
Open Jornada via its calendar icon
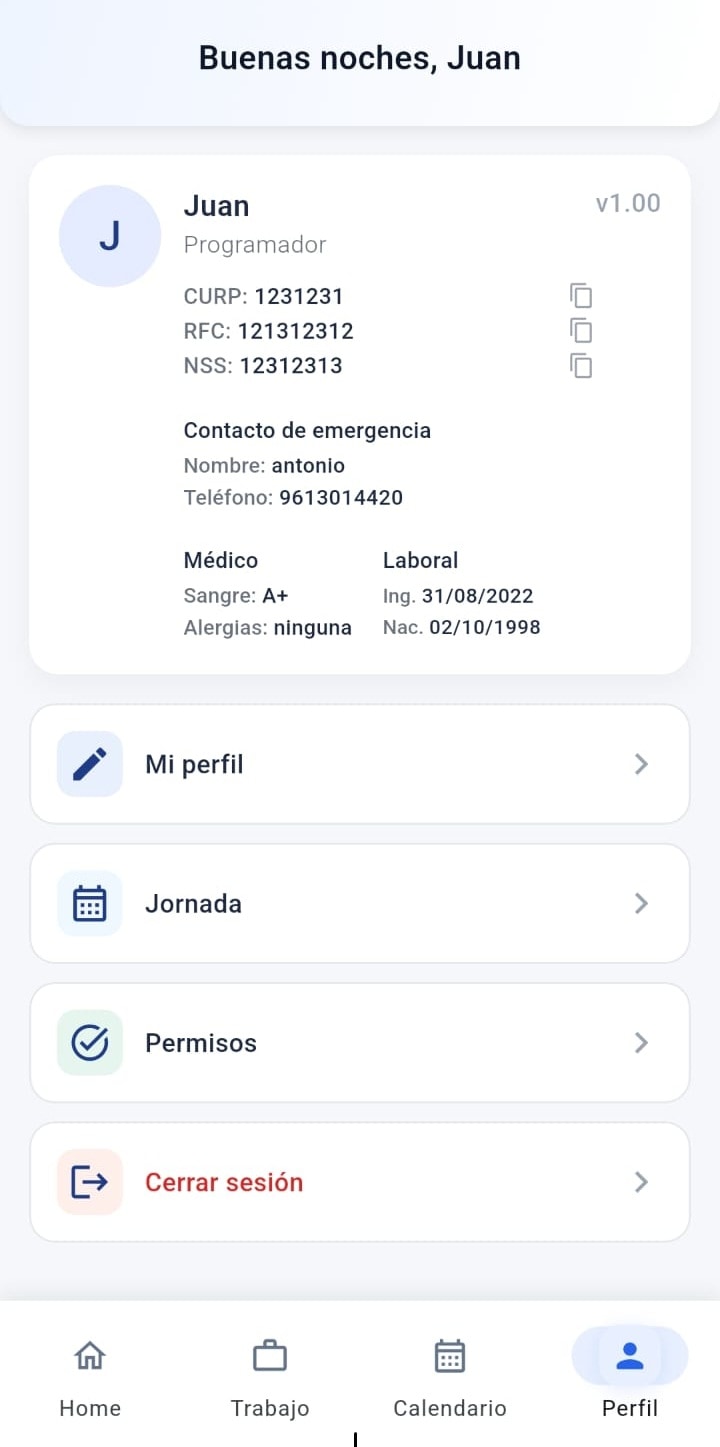coord(89,903)
